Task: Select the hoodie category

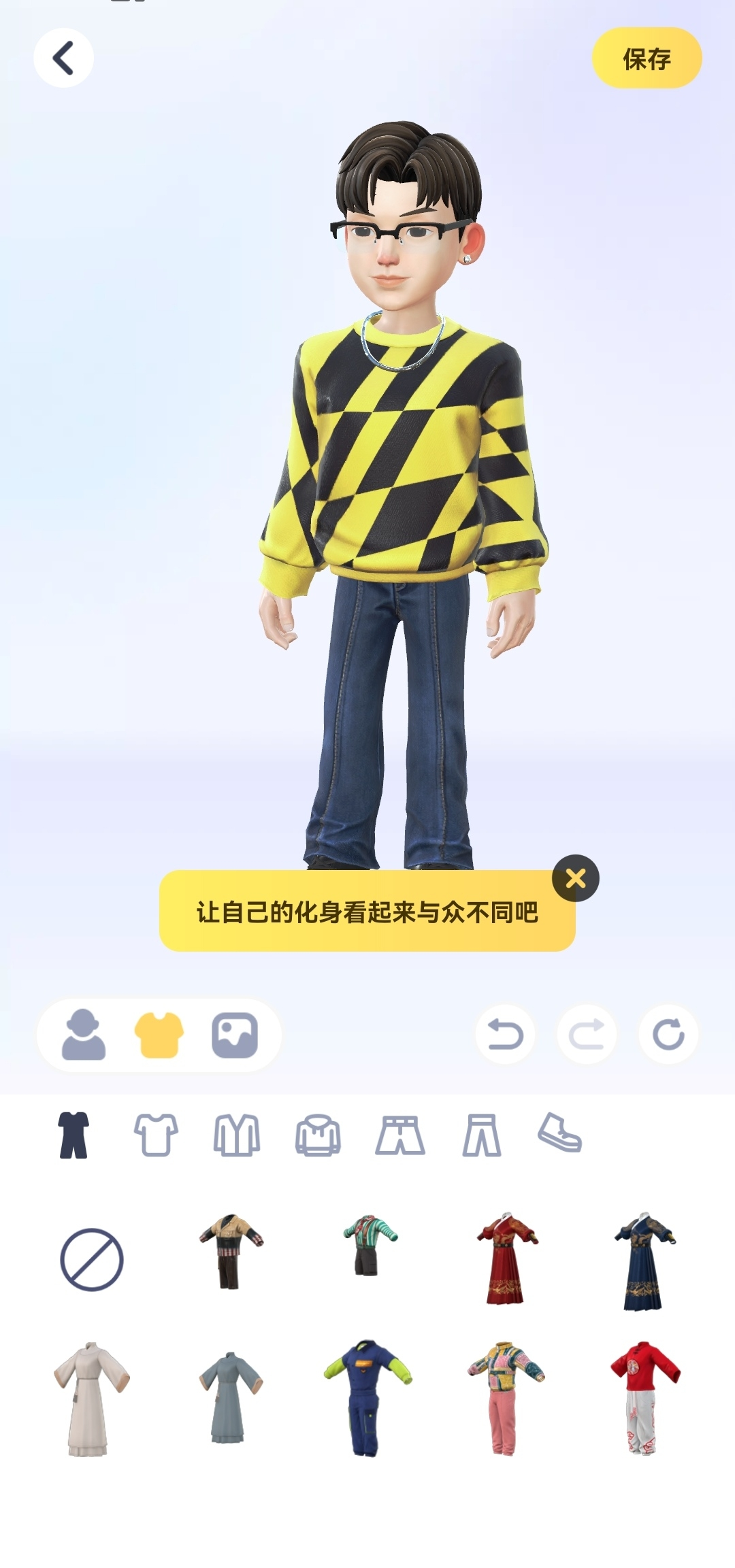Action: [x=318, y=1135]
